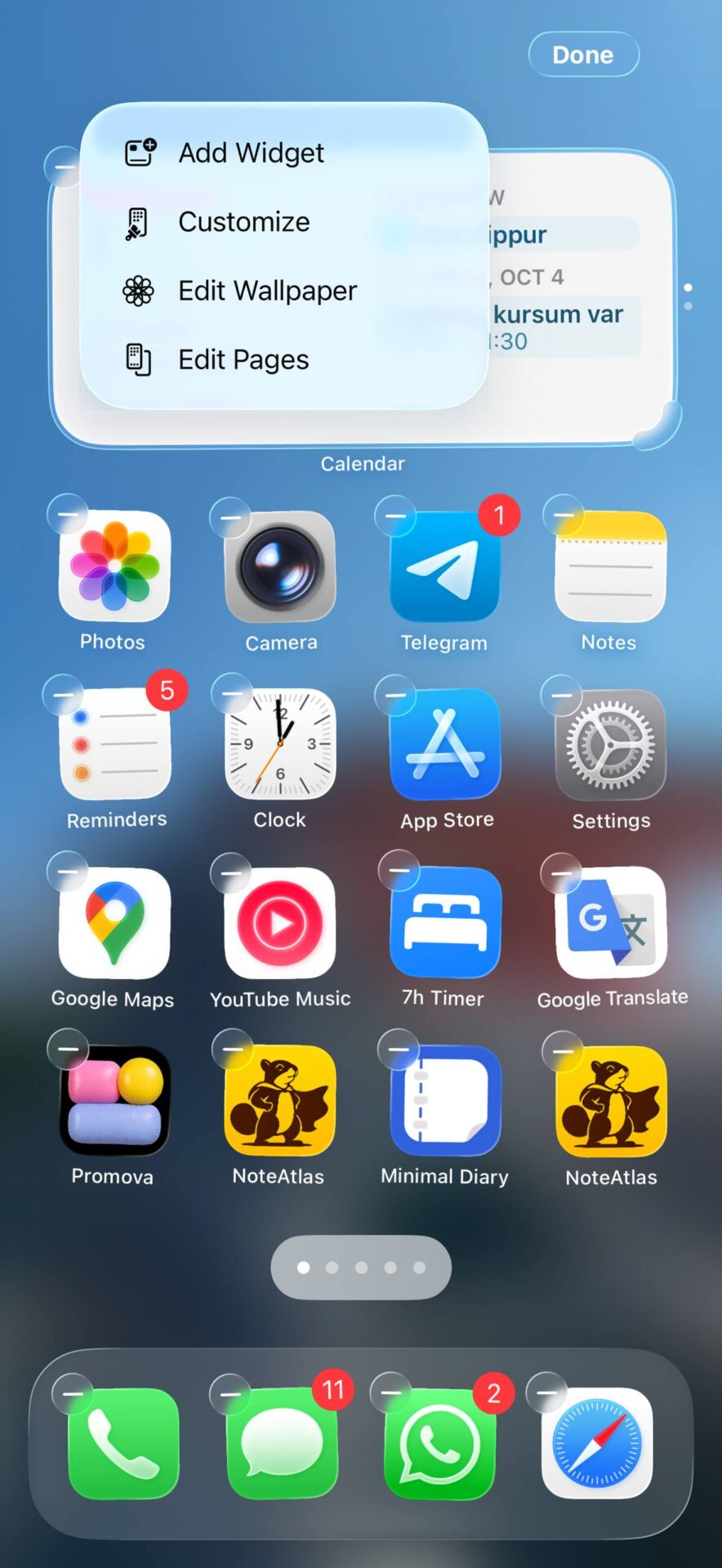Launch the App Store
This screenshot has height=1568, width=722.
445,745
